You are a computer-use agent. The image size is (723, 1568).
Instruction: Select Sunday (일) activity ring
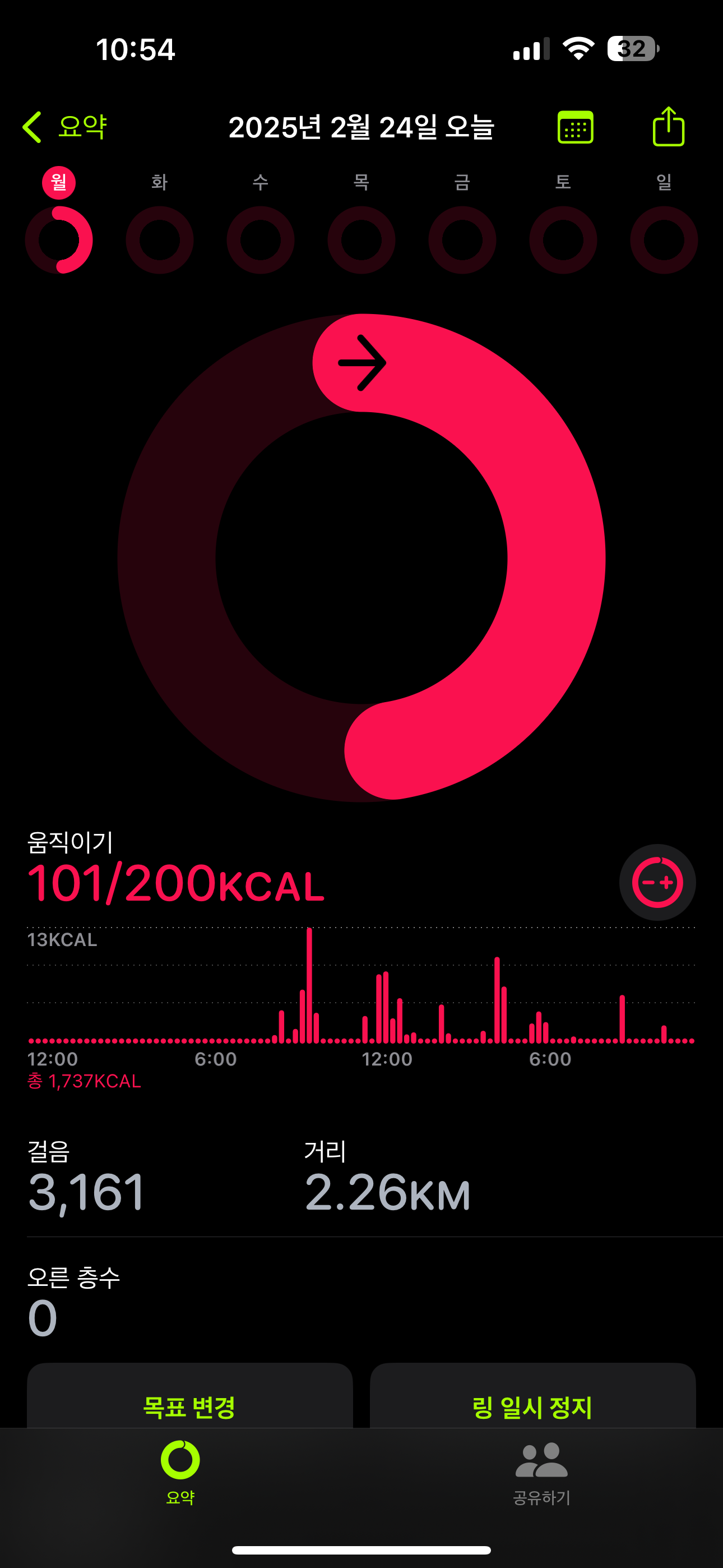point(664,240)
